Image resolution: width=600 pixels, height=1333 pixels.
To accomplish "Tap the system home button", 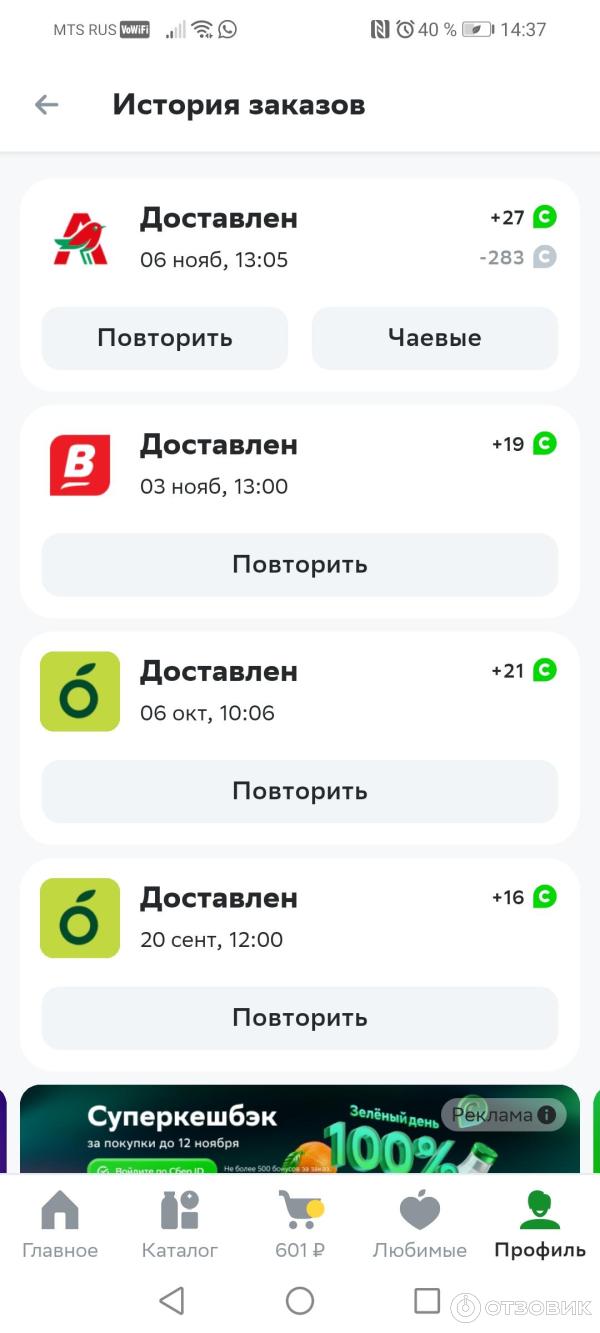I will pyautogui.click(x=300, y=1300).
